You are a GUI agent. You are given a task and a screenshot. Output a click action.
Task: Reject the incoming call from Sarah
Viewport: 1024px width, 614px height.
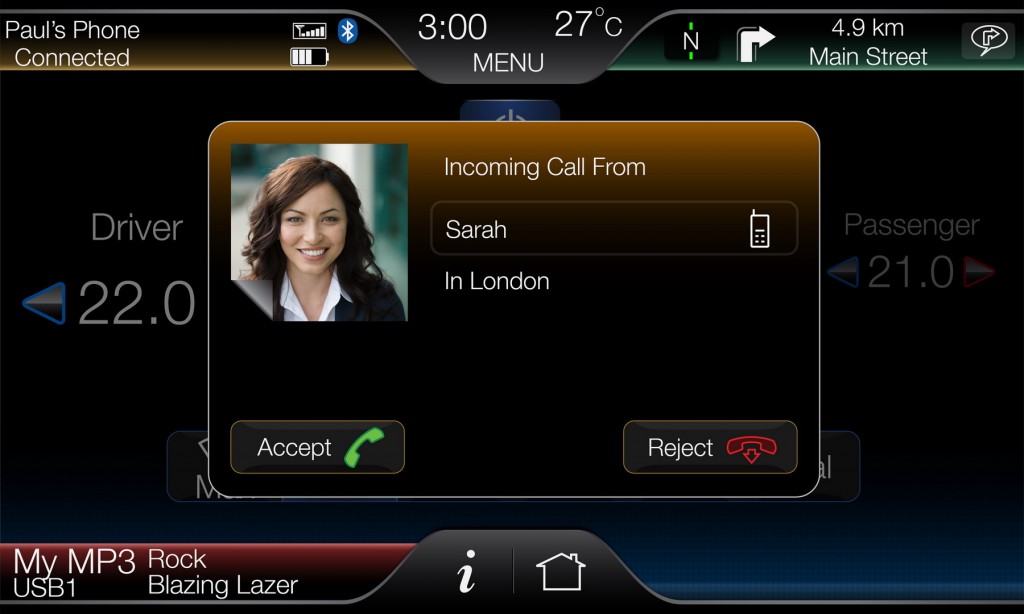click(710, 447)
